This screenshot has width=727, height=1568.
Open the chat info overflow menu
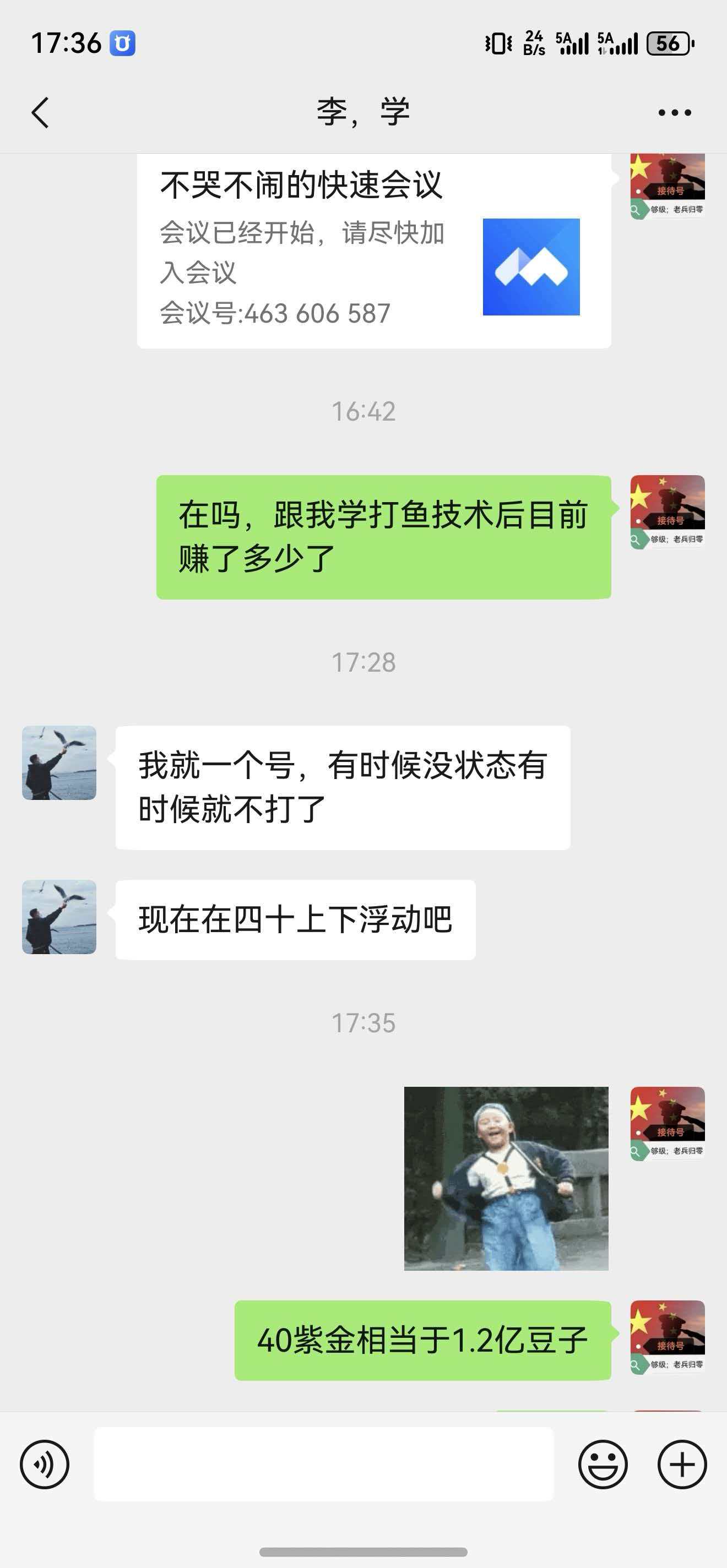tap(674, 113)
